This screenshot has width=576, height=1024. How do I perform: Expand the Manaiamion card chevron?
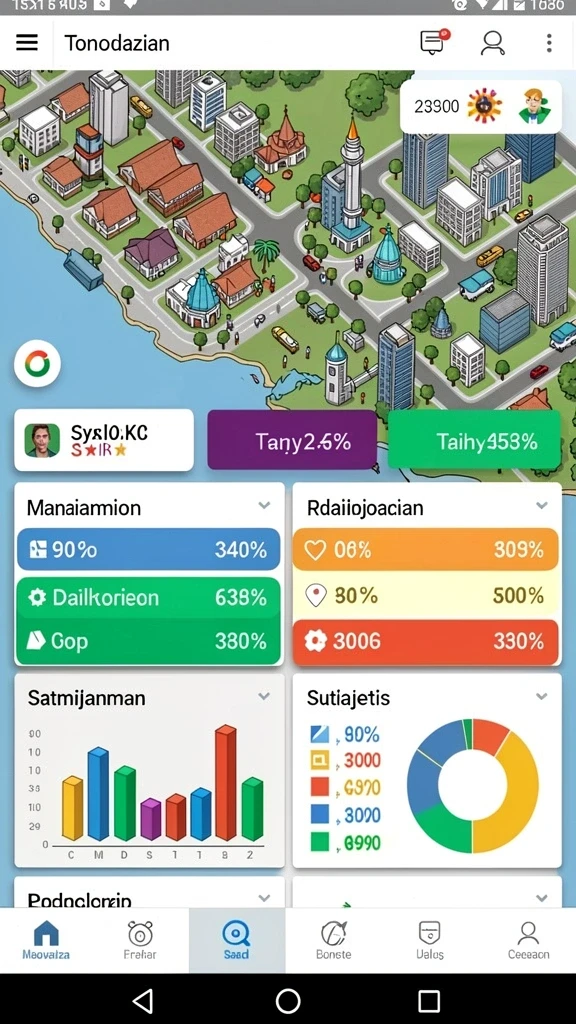(x=264, y=505)
